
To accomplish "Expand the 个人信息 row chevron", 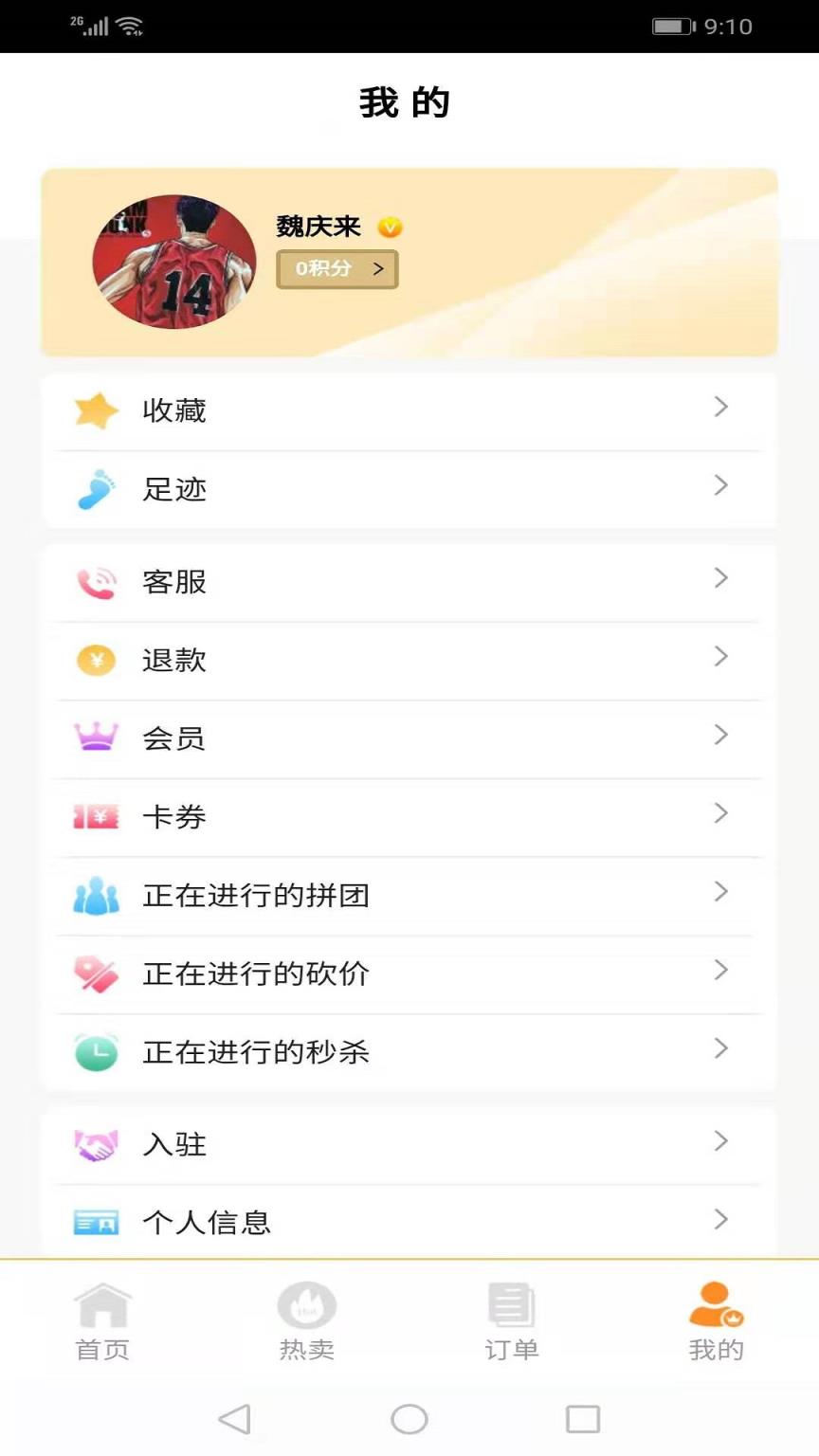I will [721, 1219].
